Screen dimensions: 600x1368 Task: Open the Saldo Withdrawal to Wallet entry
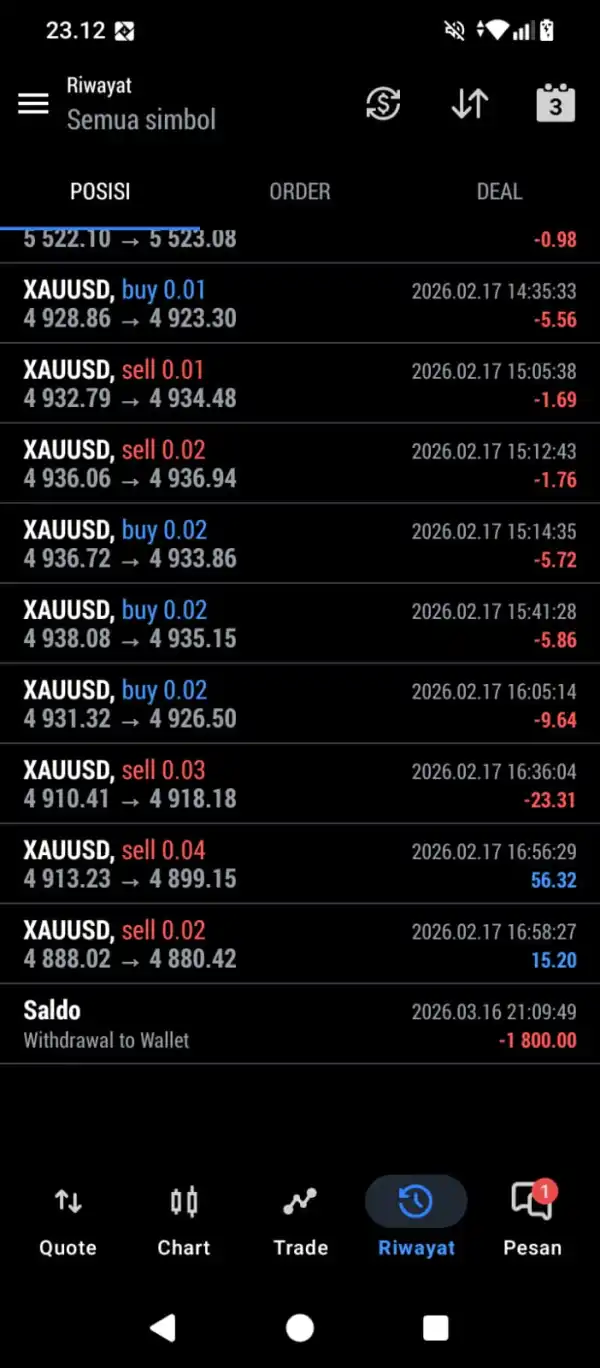pyautogui.click(x=300, y=1024)
